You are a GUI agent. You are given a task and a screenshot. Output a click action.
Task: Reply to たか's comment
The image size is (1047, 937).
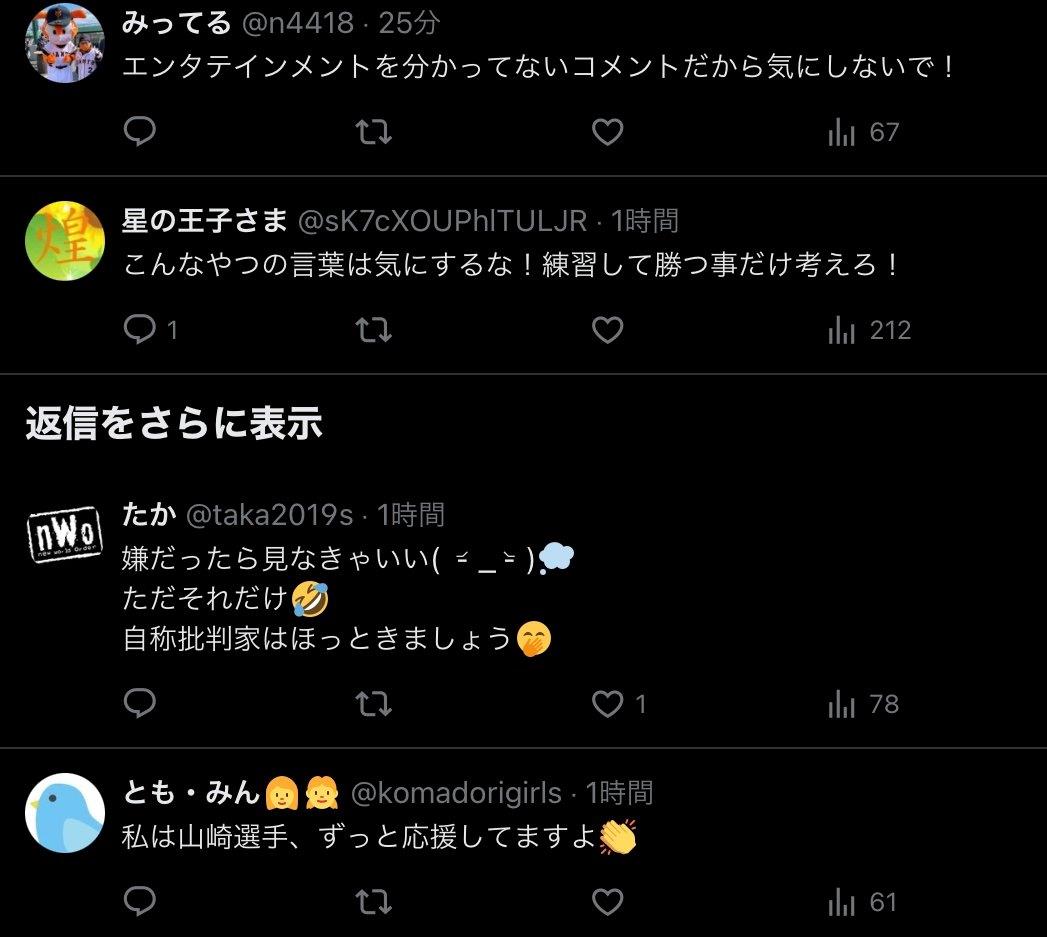139,704
